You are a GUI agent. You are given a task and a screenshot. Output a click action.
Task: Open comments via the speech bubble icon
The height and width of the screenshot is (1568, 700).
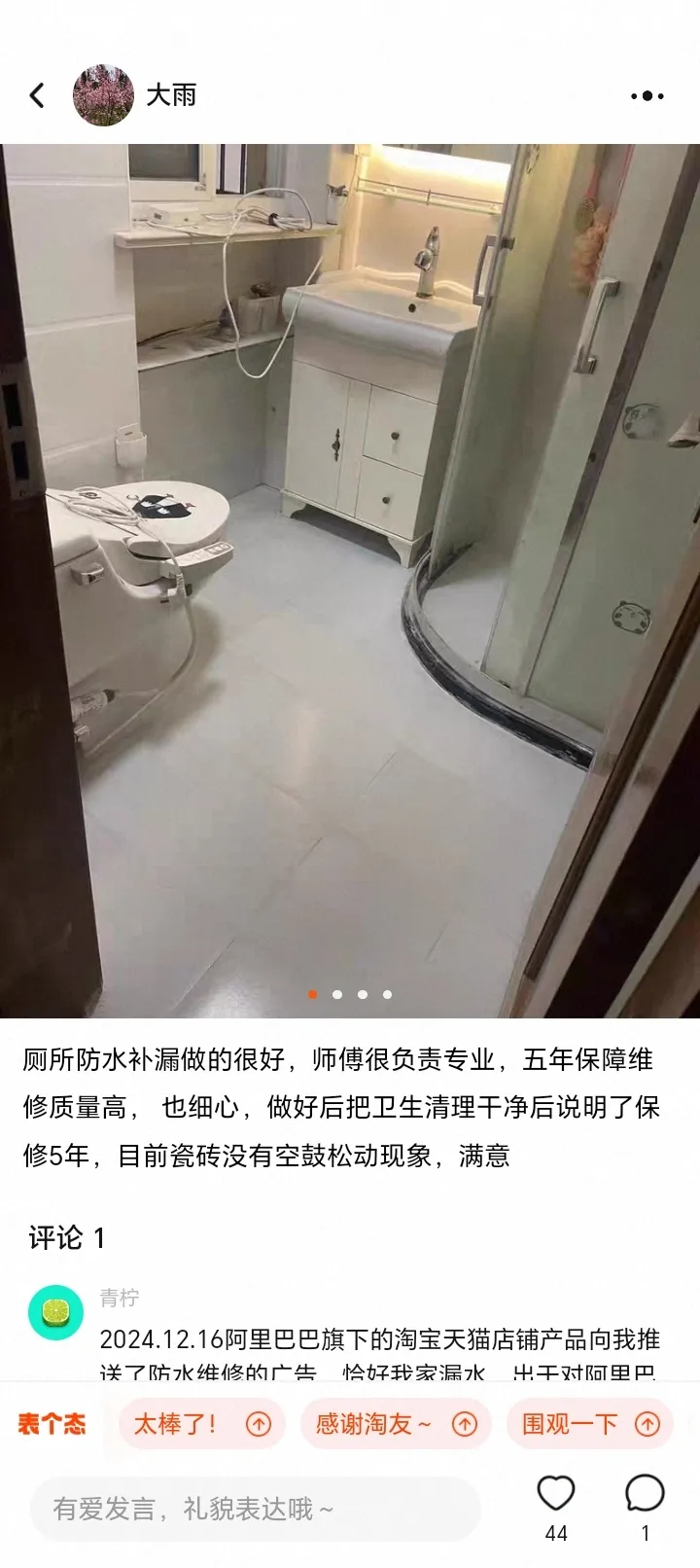[x=645, y=1493]
